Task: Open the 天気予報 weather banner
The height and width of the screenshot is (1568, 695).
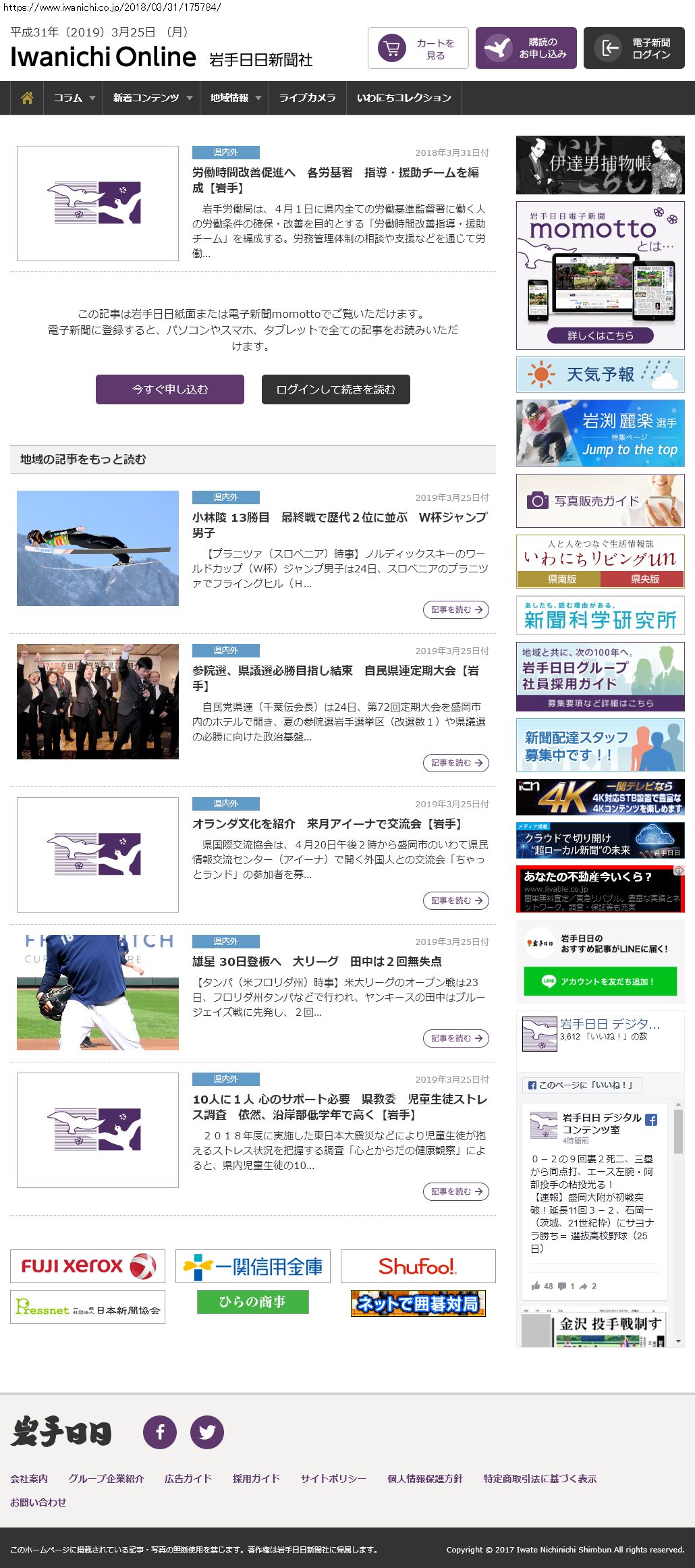Action: 600,375
